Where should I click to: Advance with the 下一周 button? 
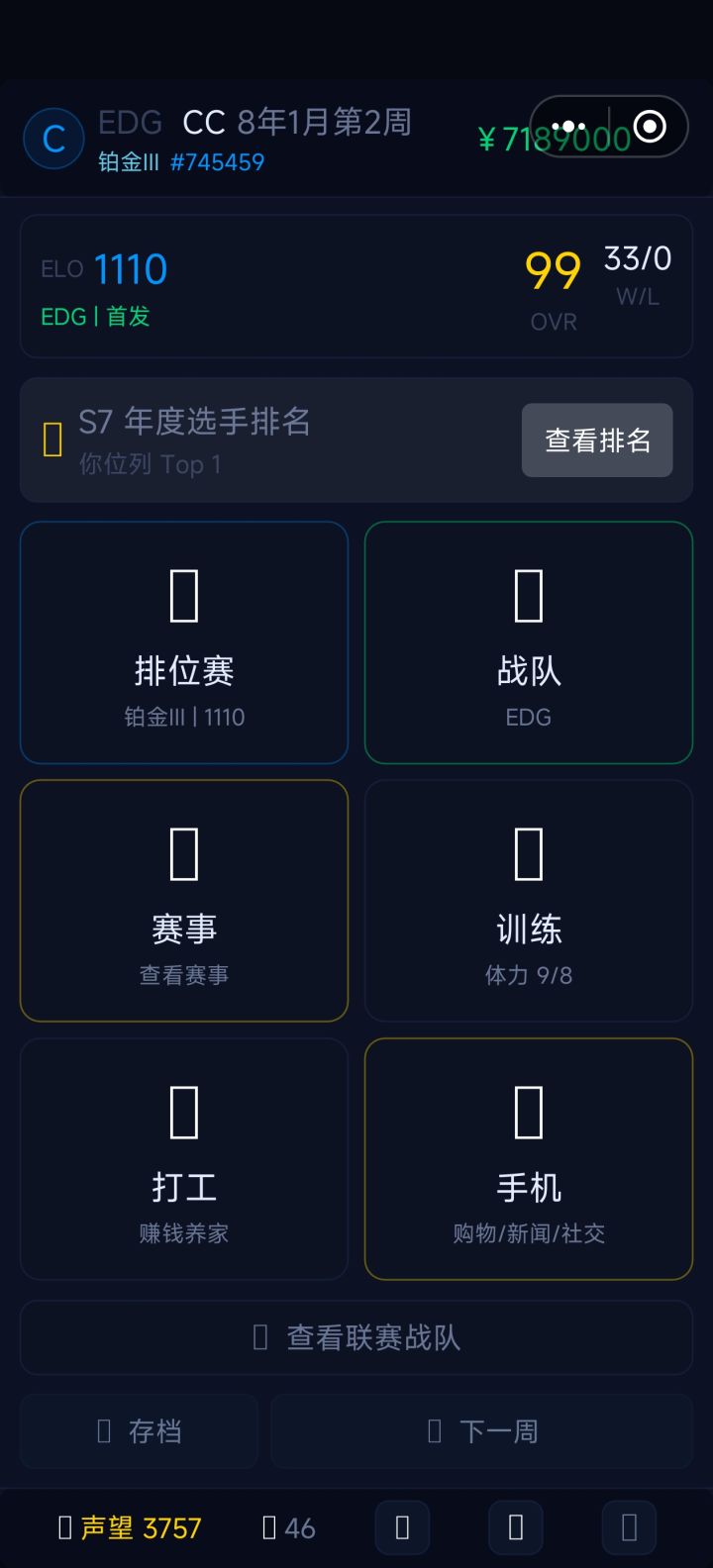point(482,1431)
